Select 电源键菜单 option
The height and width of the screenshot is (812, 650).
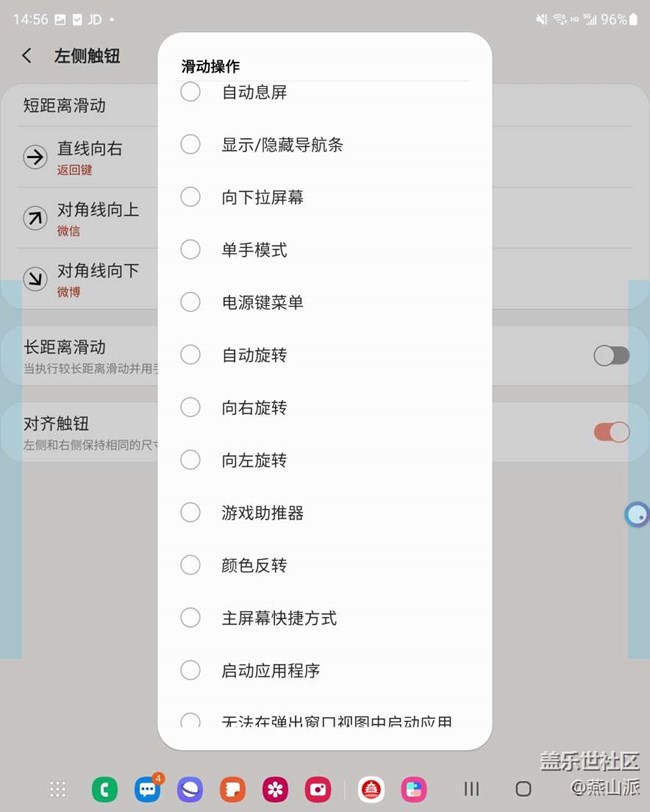[x=190, y=302]
